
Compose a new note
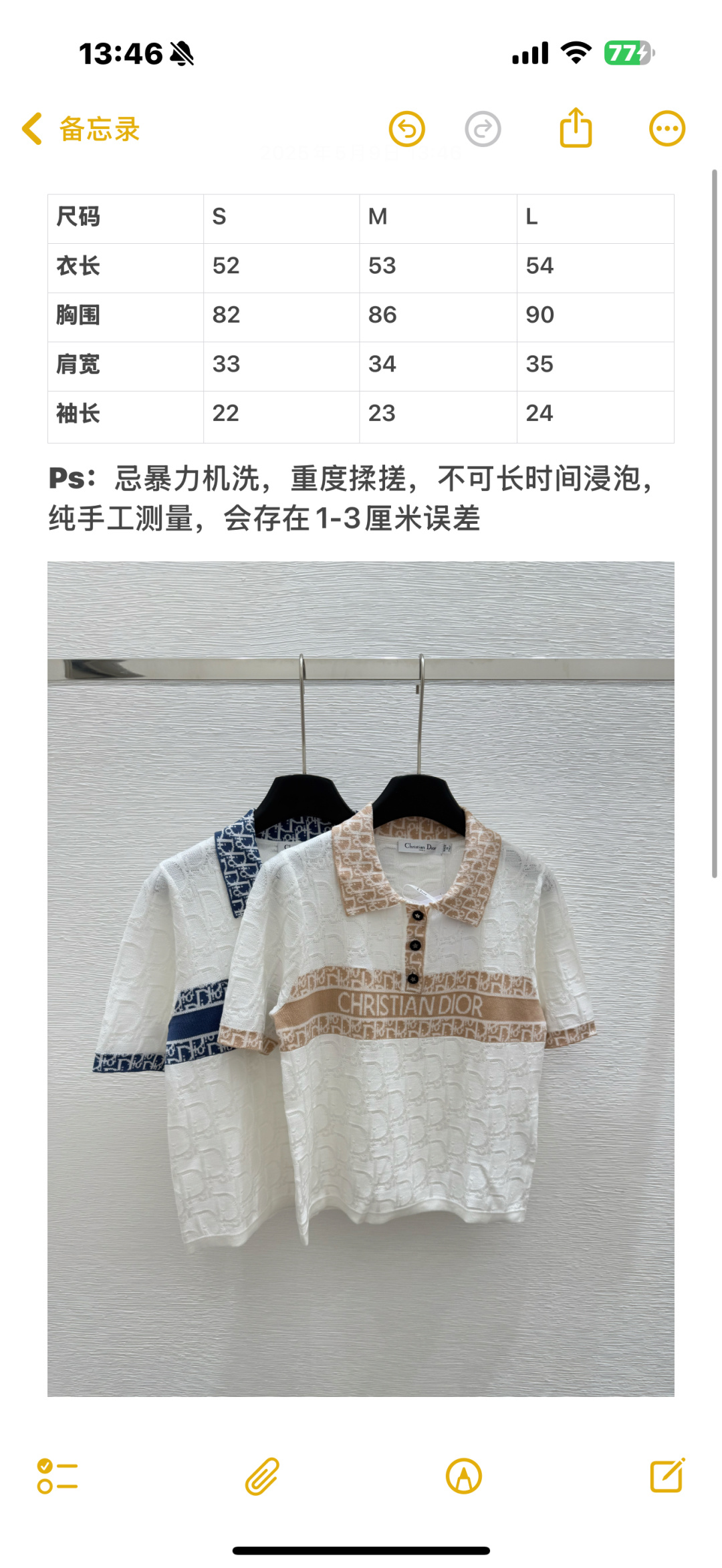(x=667, y=1475)
